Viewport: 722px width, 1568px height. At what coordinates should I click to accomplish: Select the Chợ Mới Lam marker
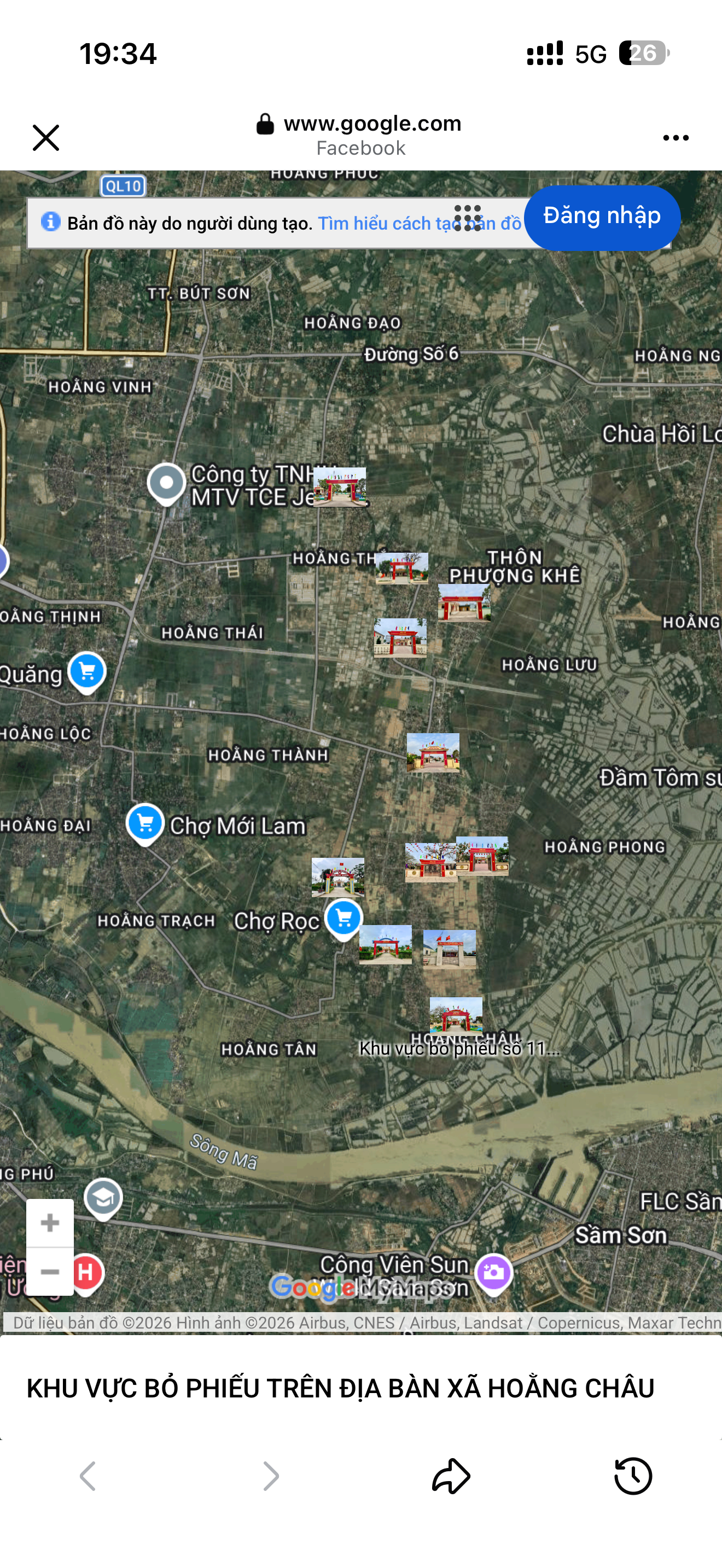pos(145,822)
